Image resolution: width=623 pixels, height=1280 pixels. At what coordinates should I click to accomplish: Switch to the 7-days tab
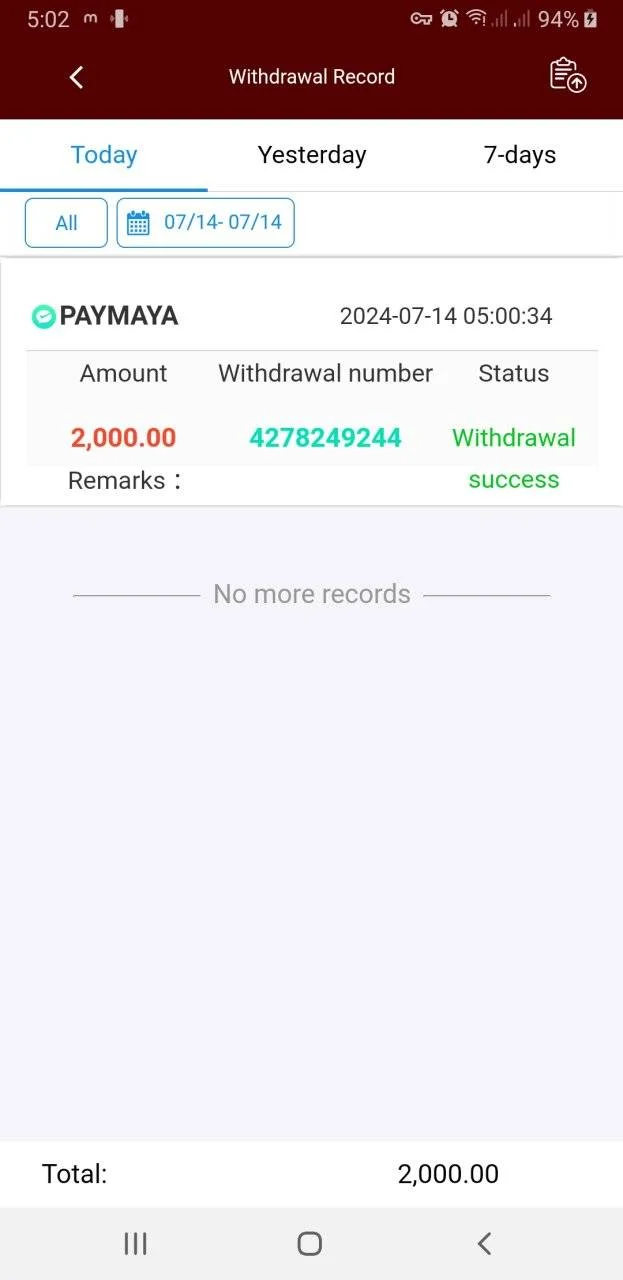click(520, 155)
